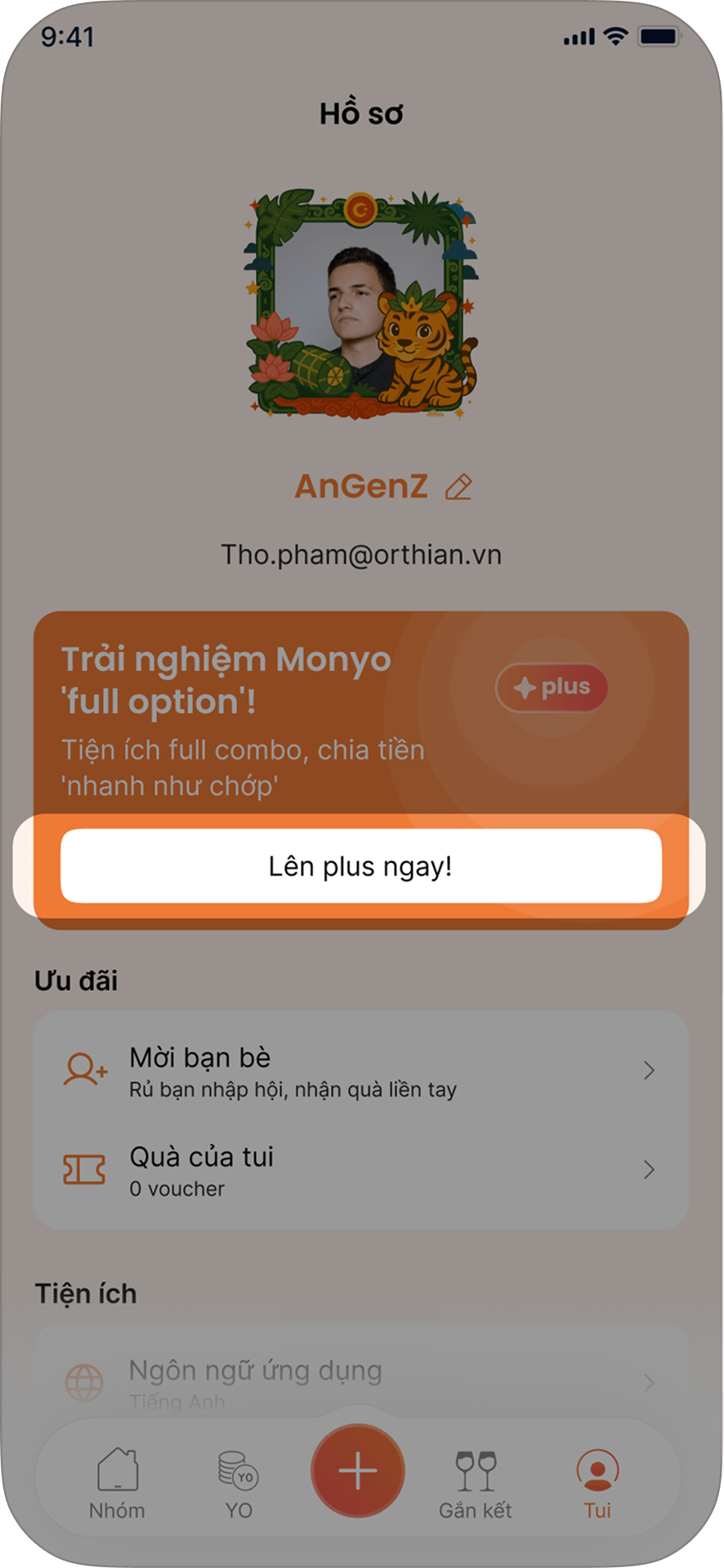Open 'Ngôn ngữ ứng dụng' language setting
Image resolution: width=724 pixels, height=1568 pixels.
361,1381
